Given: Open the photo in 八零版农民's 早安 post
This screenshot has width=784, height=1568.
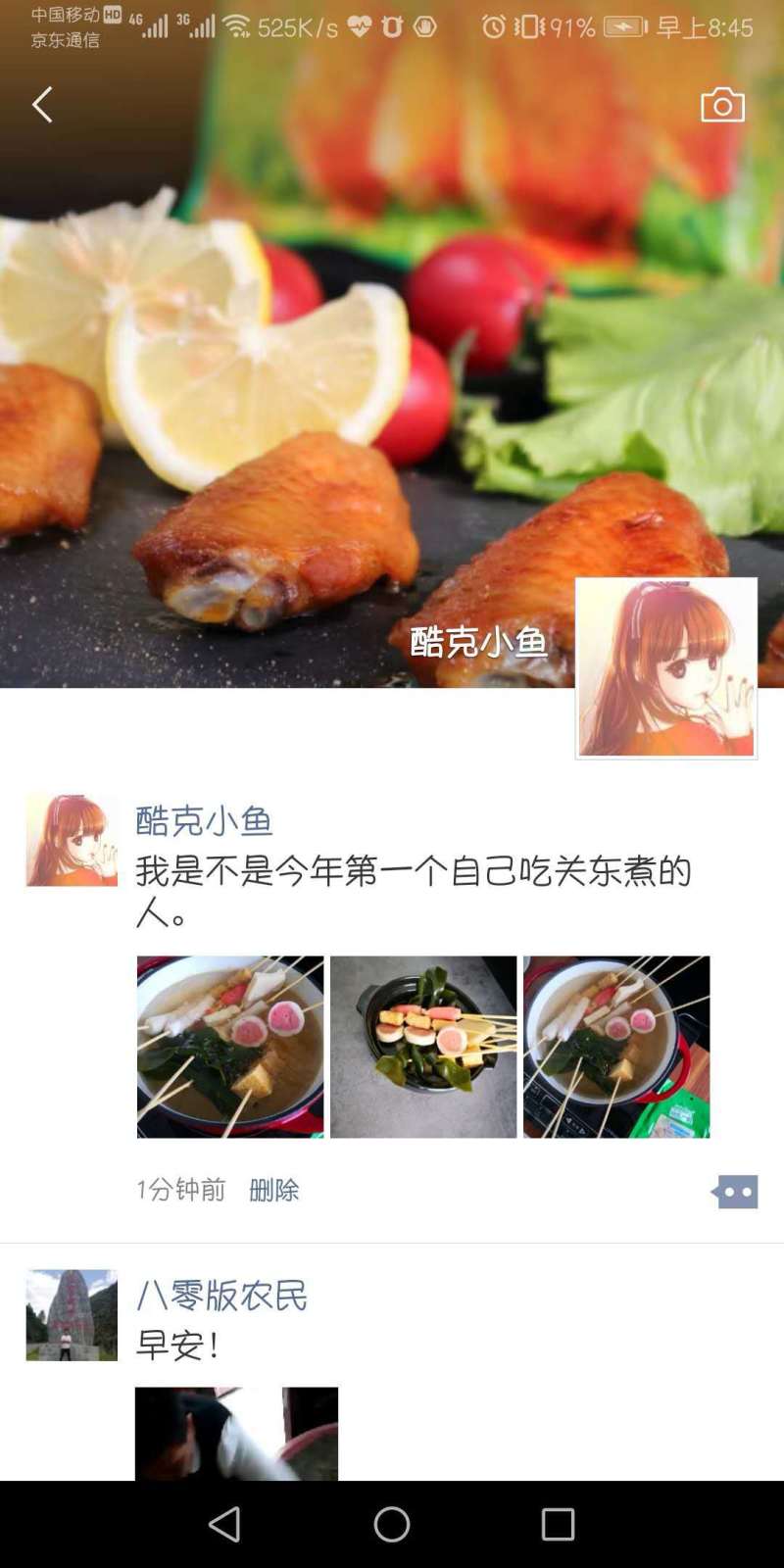Looking at the screenshot, I should tap(236, 1433).
